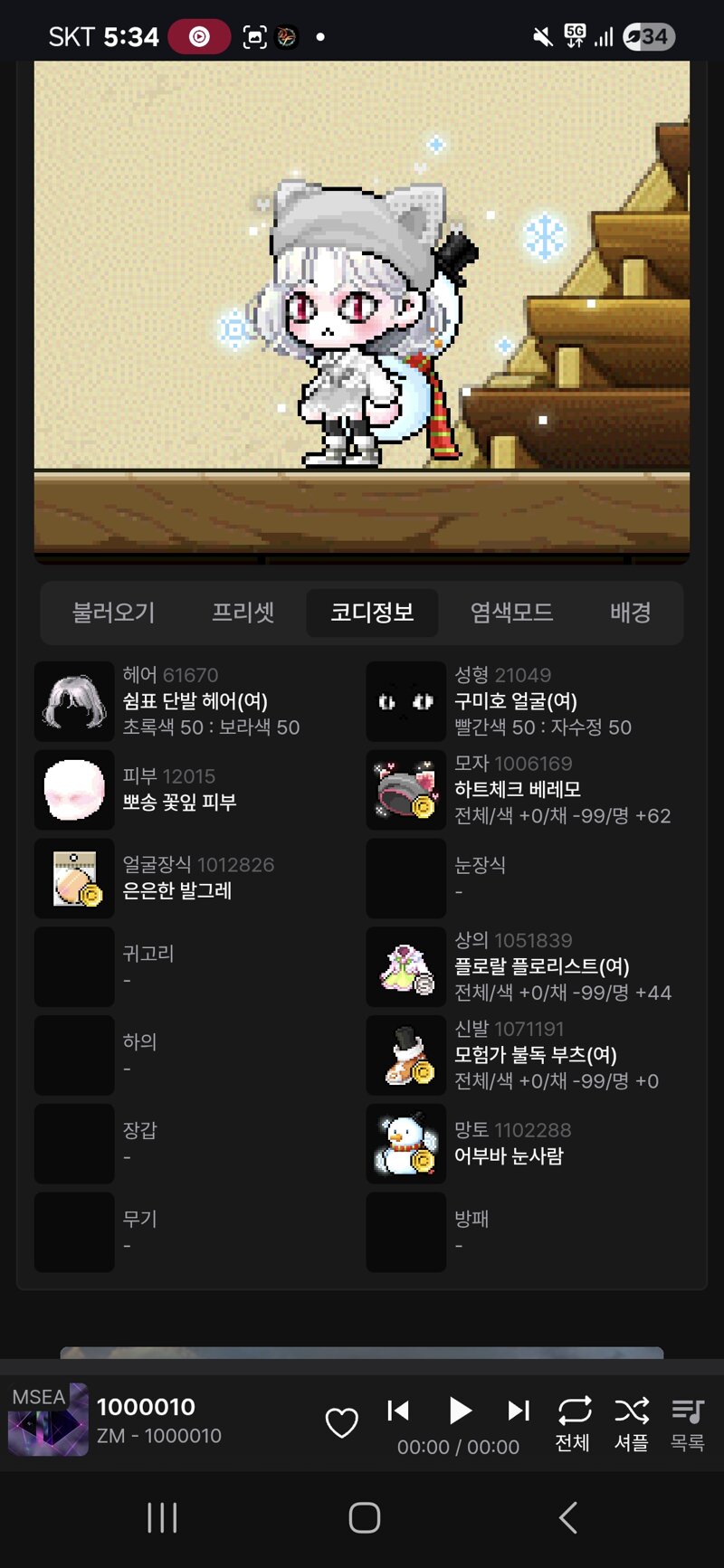Open the 구미호 얼굴(여) face item
This screenshot has height=1568, width=724.
point(527,701)
